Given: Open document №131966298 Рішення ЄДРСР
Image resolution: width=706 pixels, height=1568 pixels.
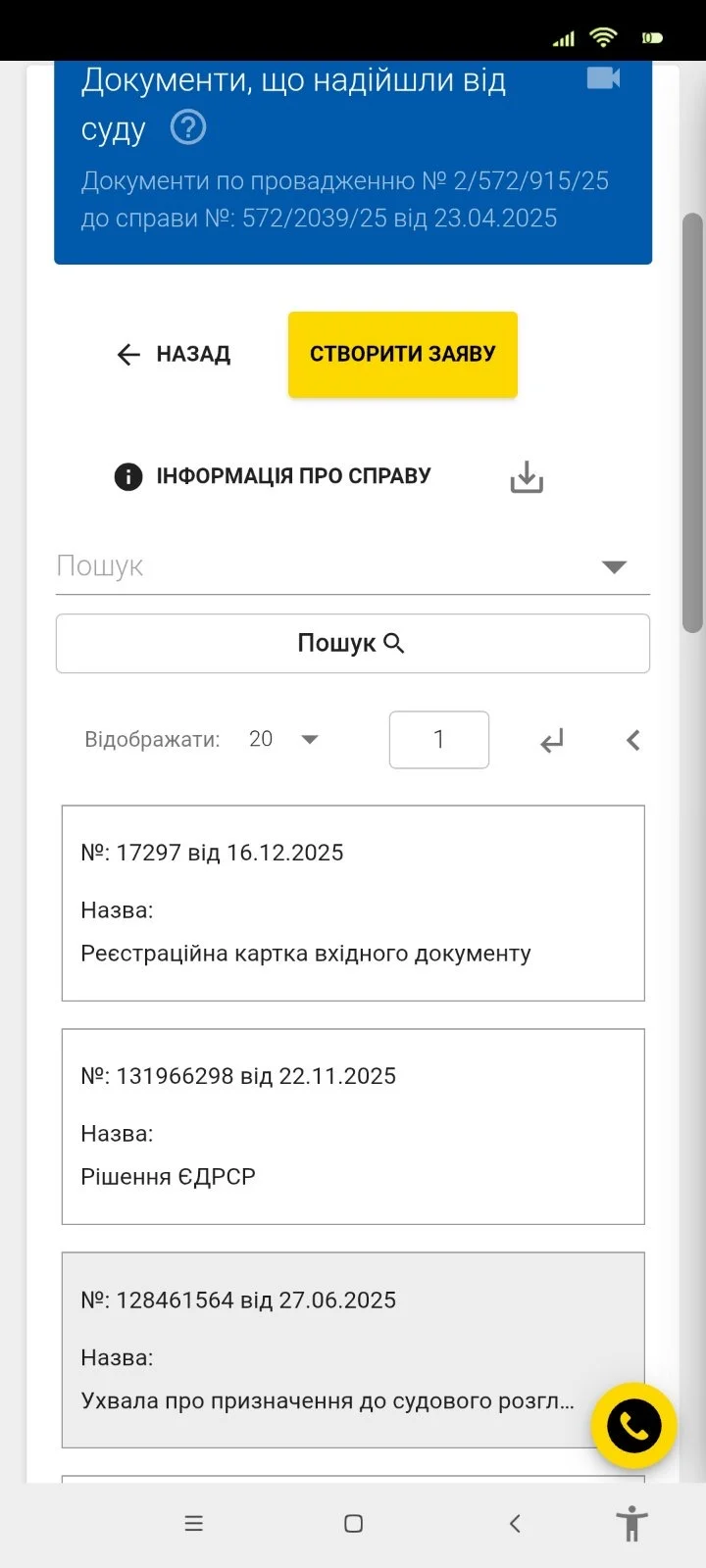Looking at the screenshot, I should 352,1126.
